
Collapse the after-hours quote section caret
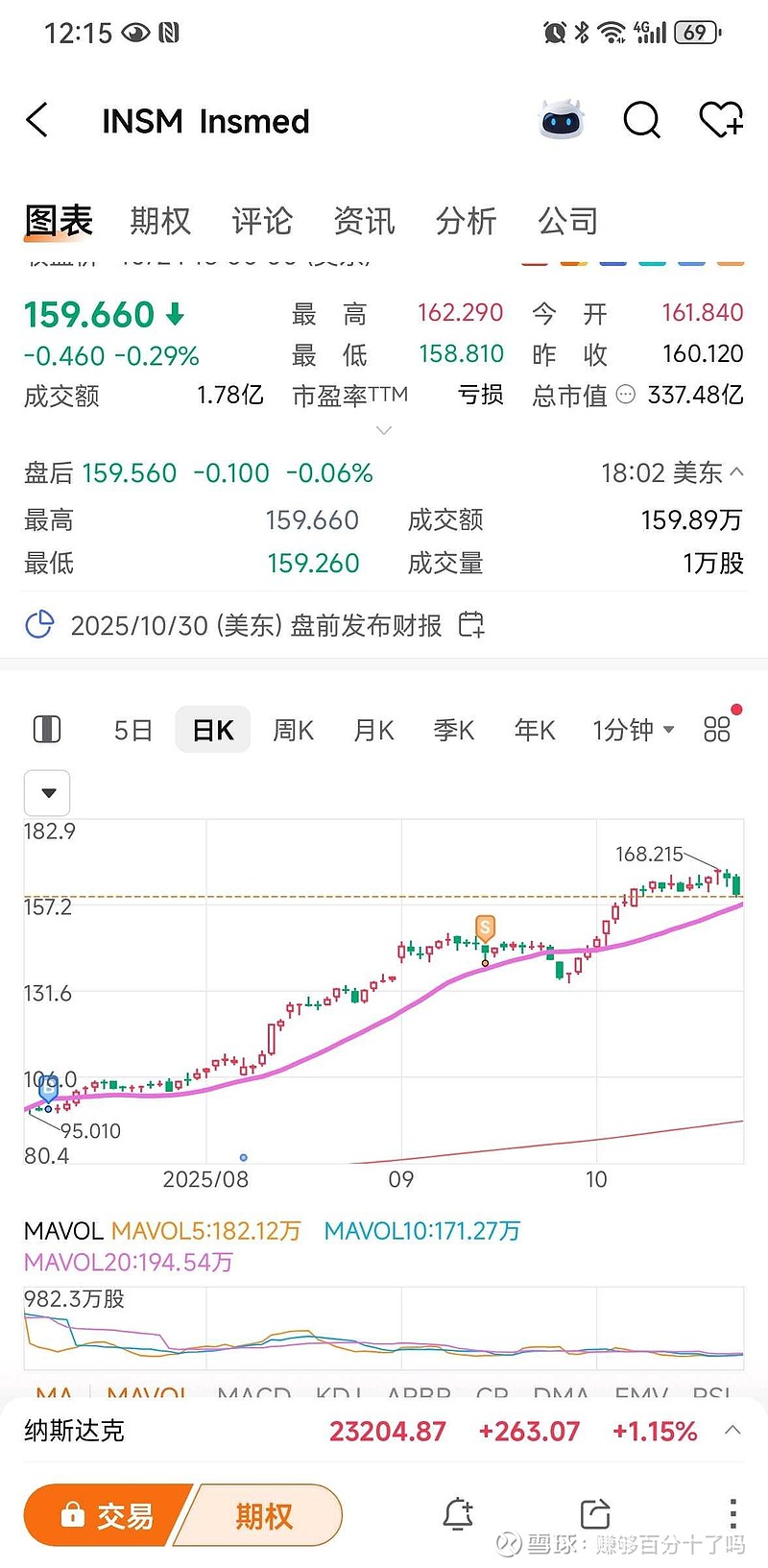pyautogui.click(x=735, y=472)
